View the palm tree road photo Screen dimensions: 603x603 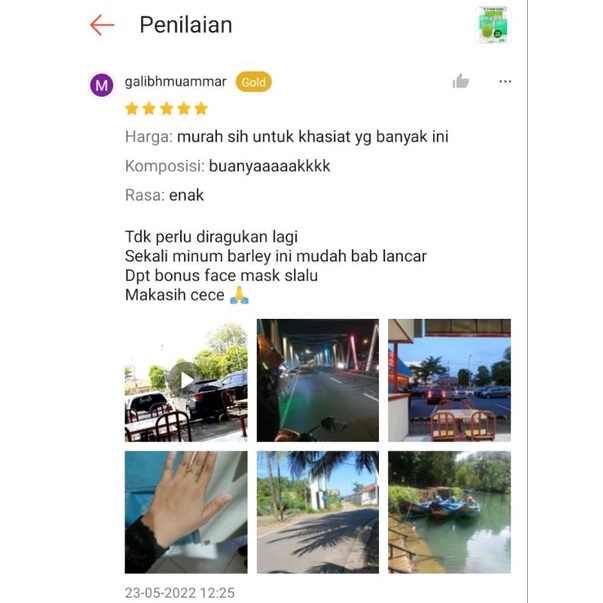tap(318, 511)
